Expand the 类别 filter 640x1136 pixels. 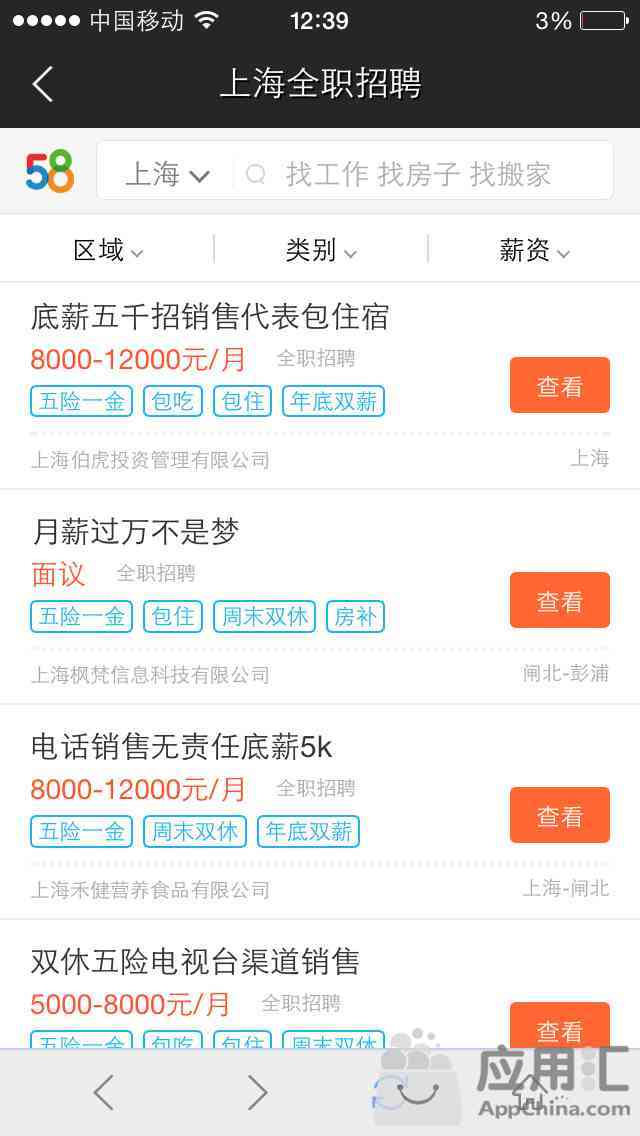(320, 251)
